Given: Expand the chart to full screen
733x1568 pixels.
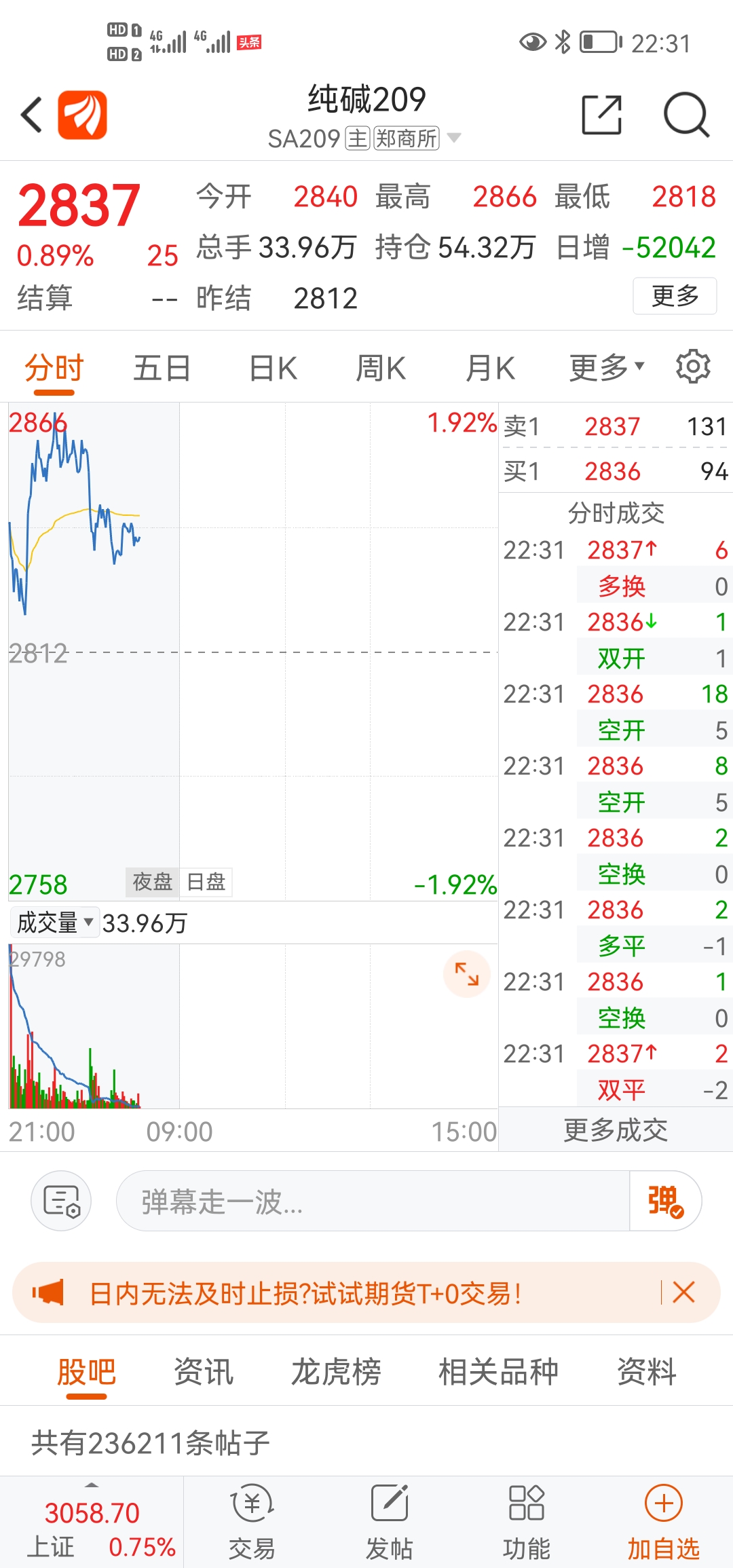Looking at the screenshot, I should pos(466,974).
